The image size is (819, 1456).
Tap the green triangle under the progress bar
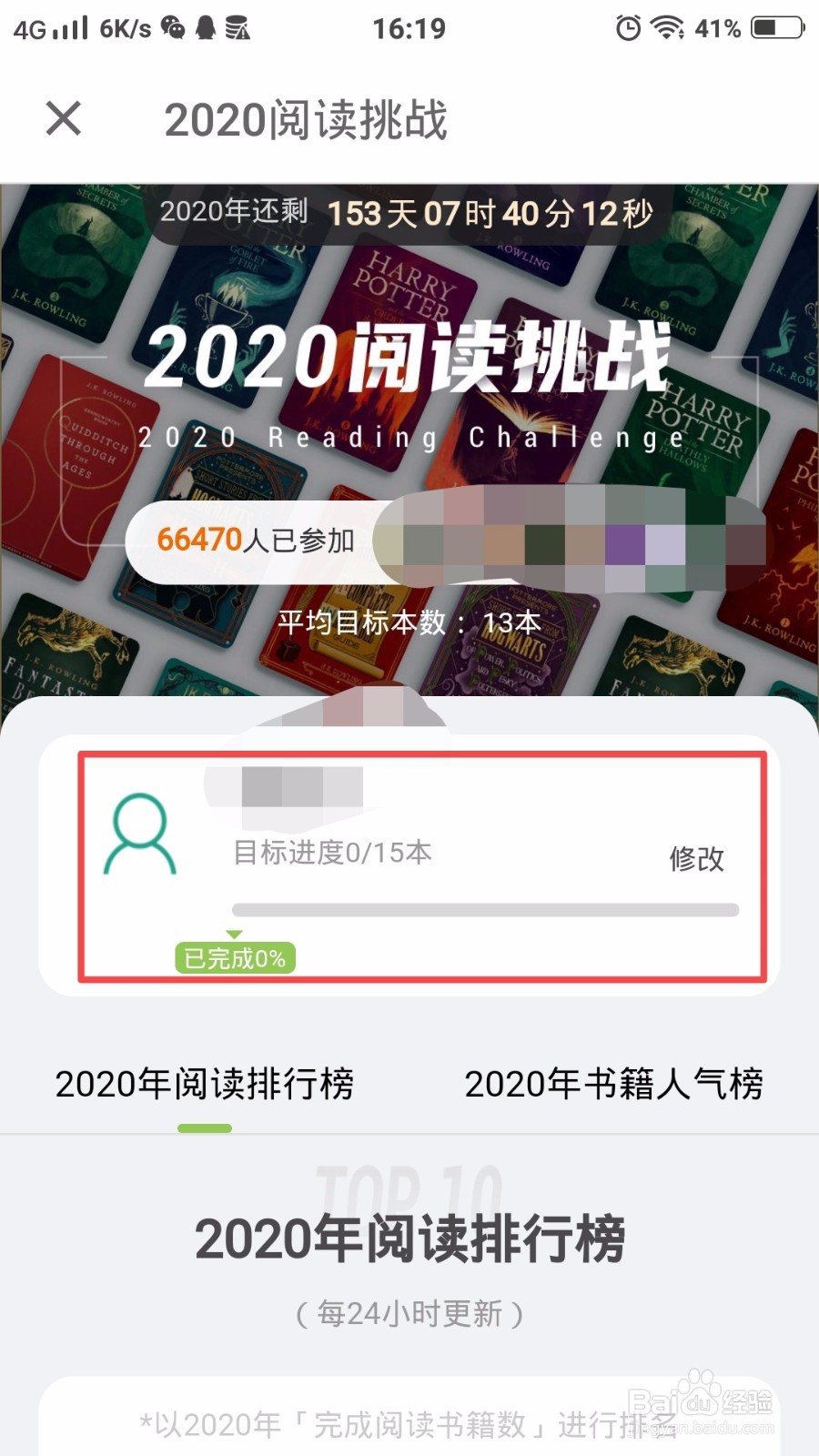click(x=234, y=932)
